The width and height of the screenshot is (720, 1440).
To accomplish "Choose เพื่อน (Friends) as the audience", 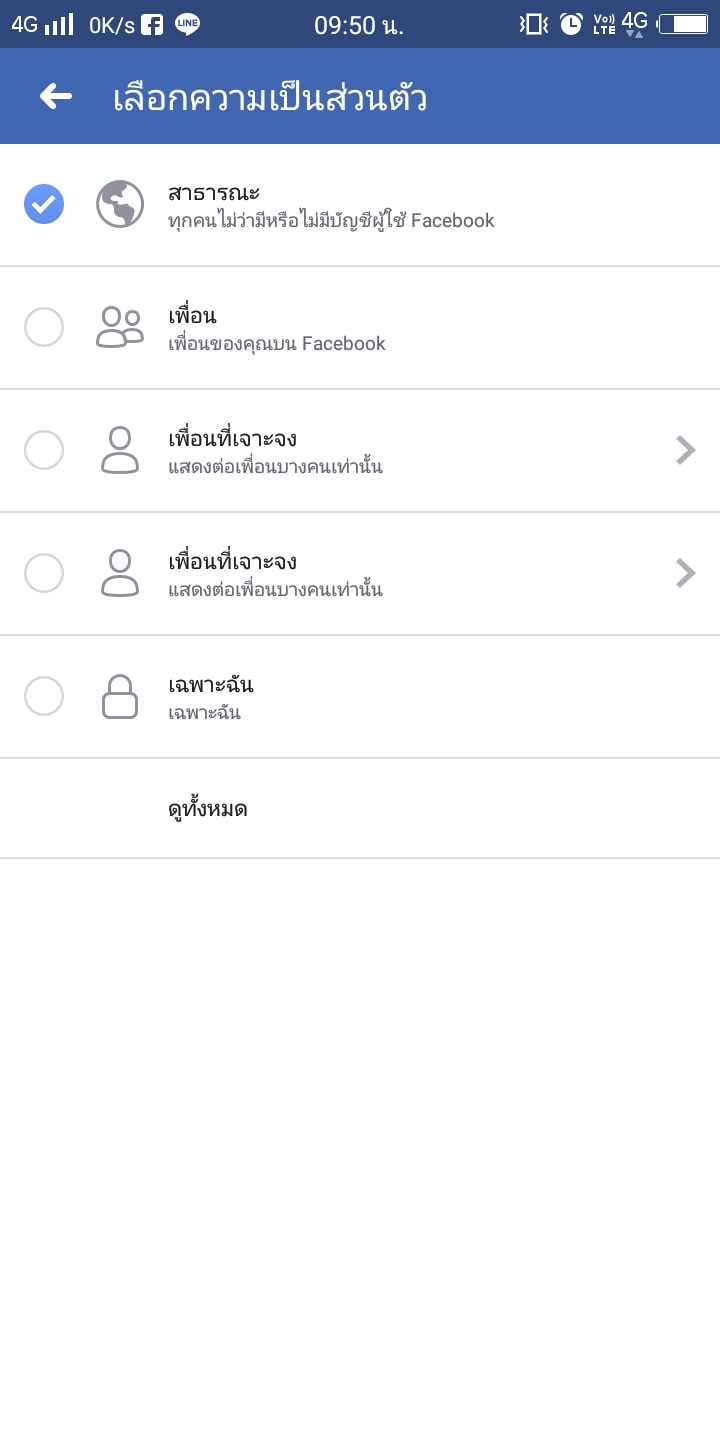I will click(x=360, y=328).
